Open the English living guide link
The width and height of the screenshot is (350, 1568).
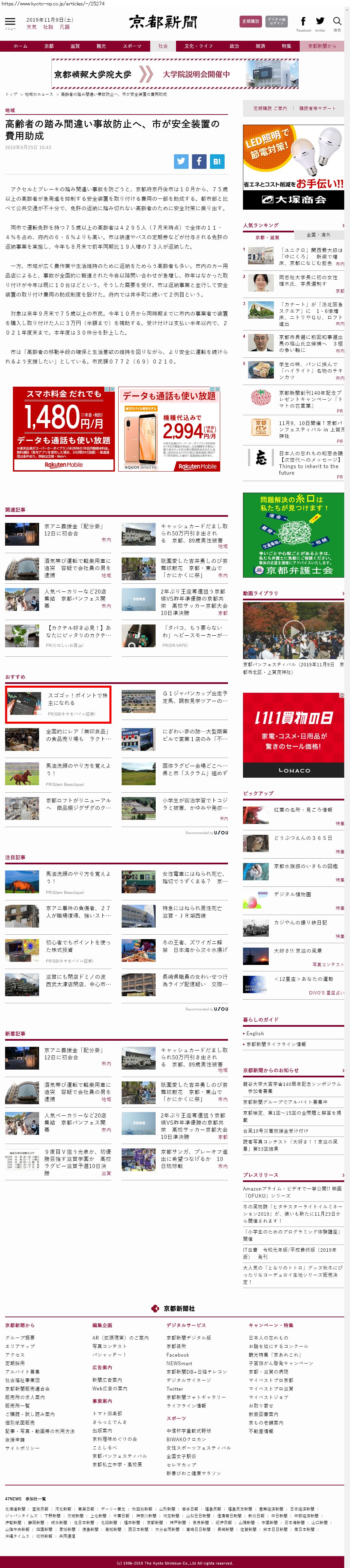(255, 1034)
